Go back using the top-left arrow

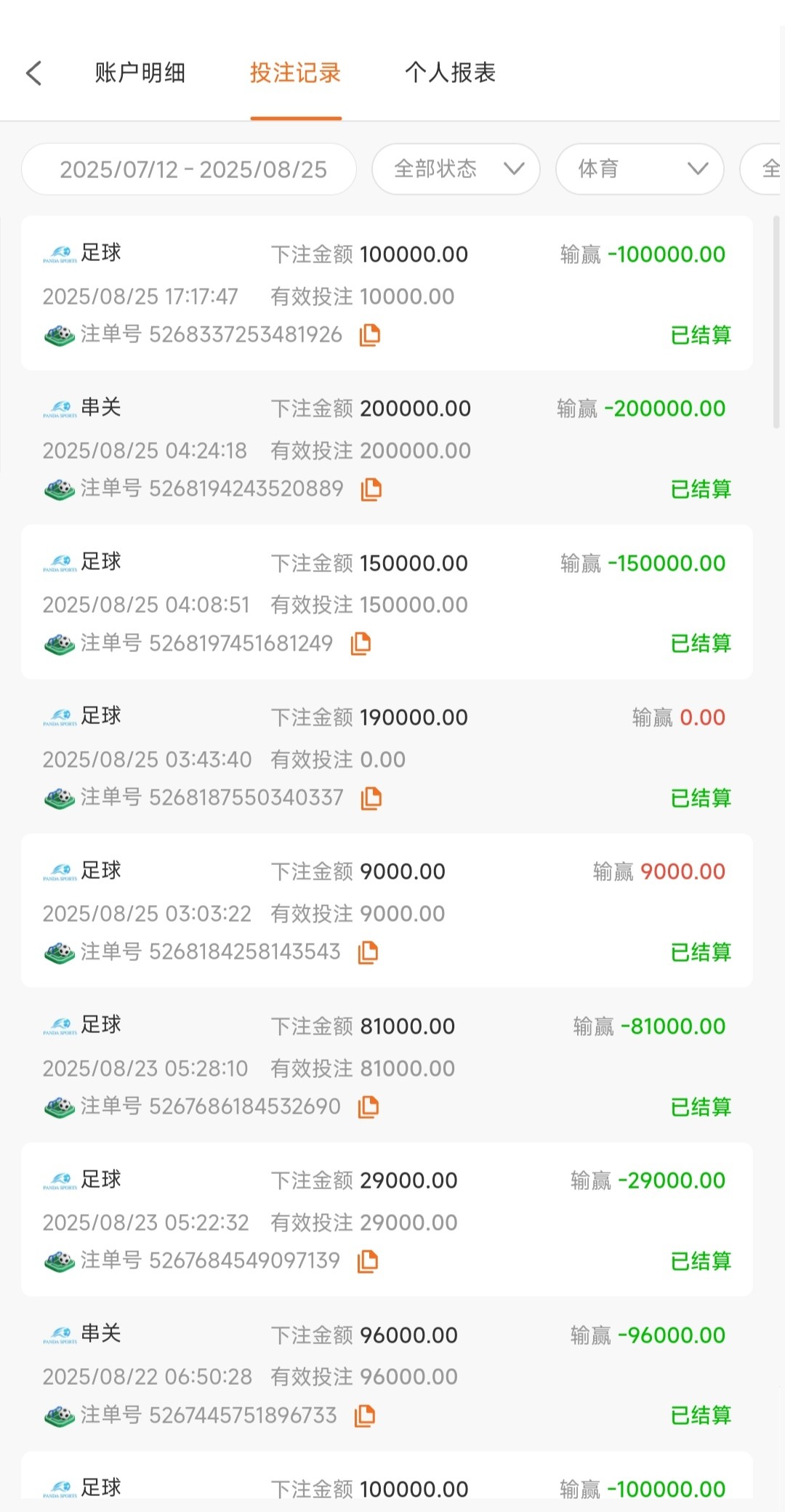click(34, 73)
